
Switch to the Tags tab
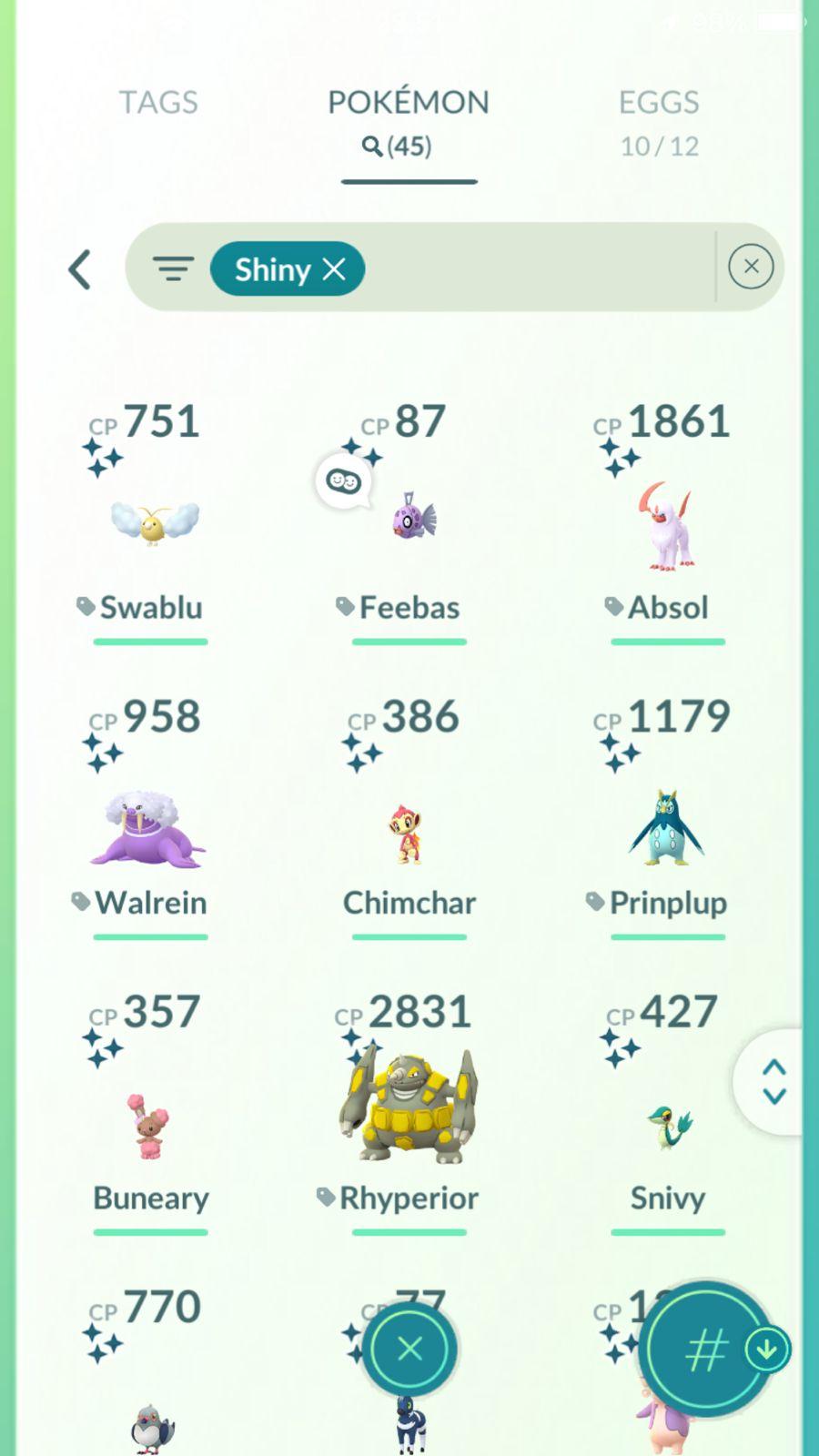coord(158,103)
